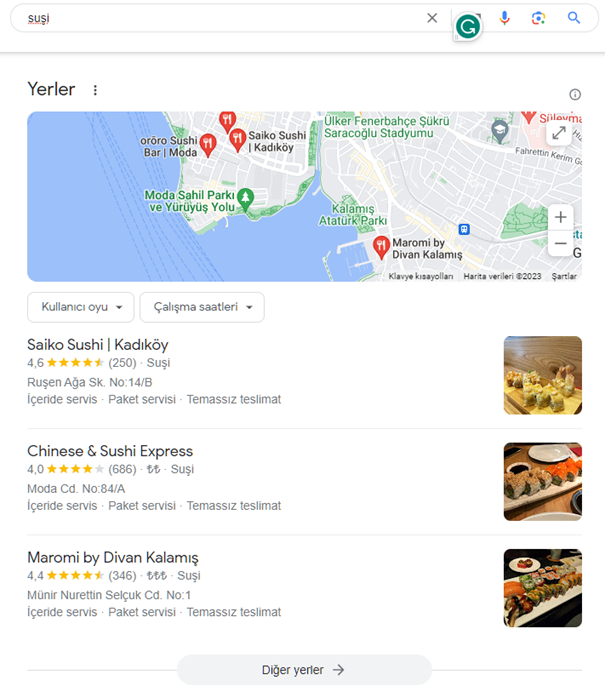Open the Grammarly extension icon

pyautogui.click(x=467, y=27)
